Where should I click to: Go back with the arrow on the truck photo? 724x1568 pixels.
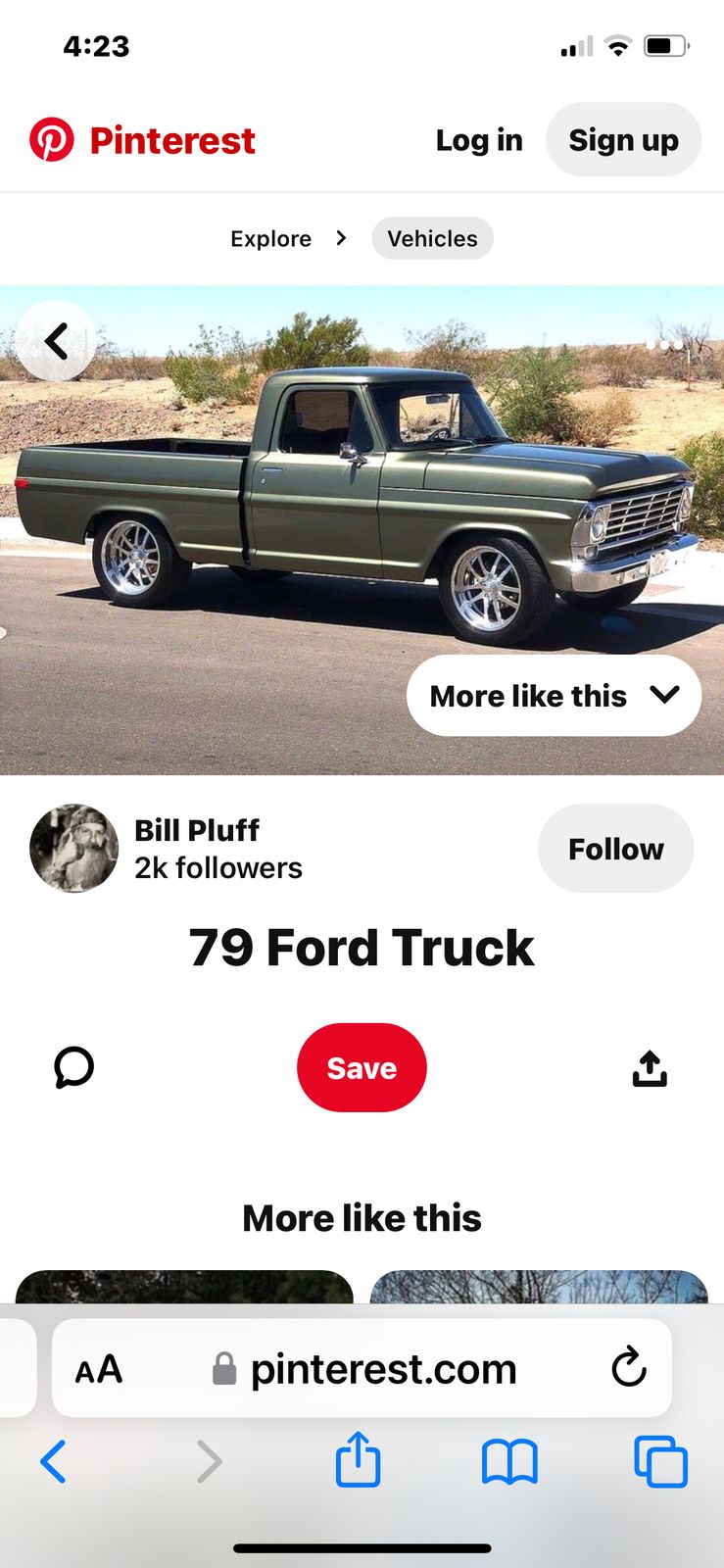(56, 341)
